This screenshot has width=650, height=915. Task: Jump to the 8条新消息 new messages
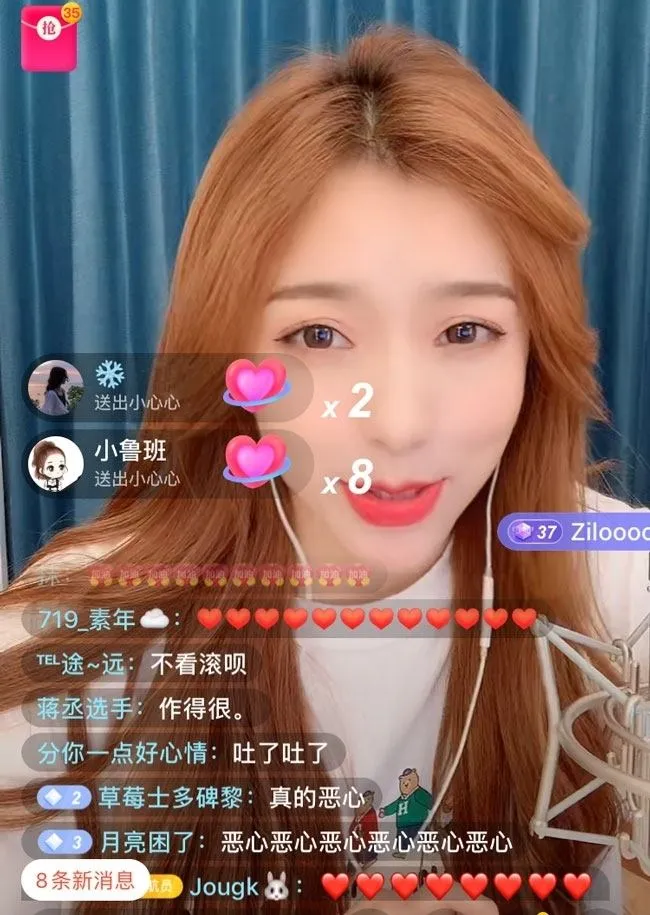[x=85, y=880]
